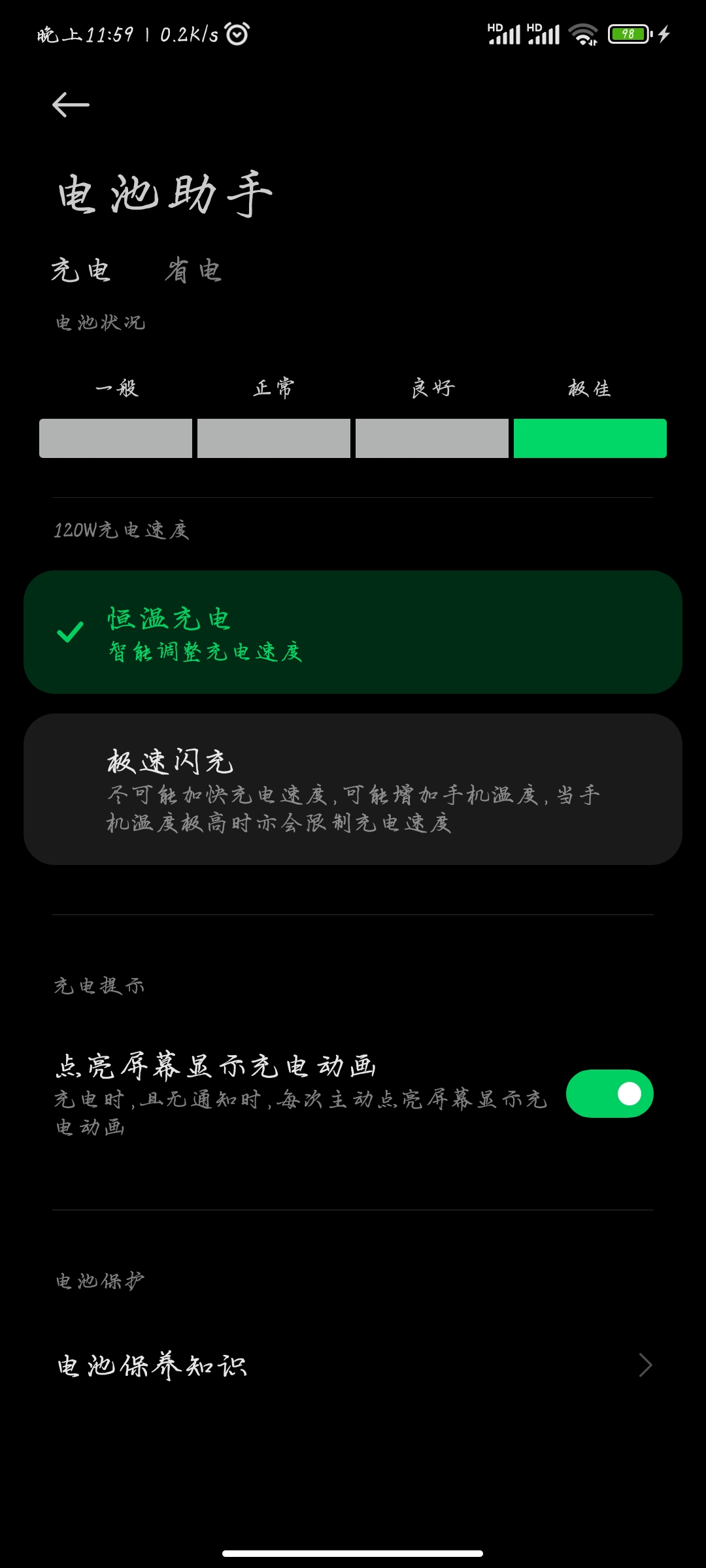The height and width of the screenshot is (1568, 706).
Task: Toggle 点亮屏幕显示充电动画 switch
Action: pos(609,1094)
